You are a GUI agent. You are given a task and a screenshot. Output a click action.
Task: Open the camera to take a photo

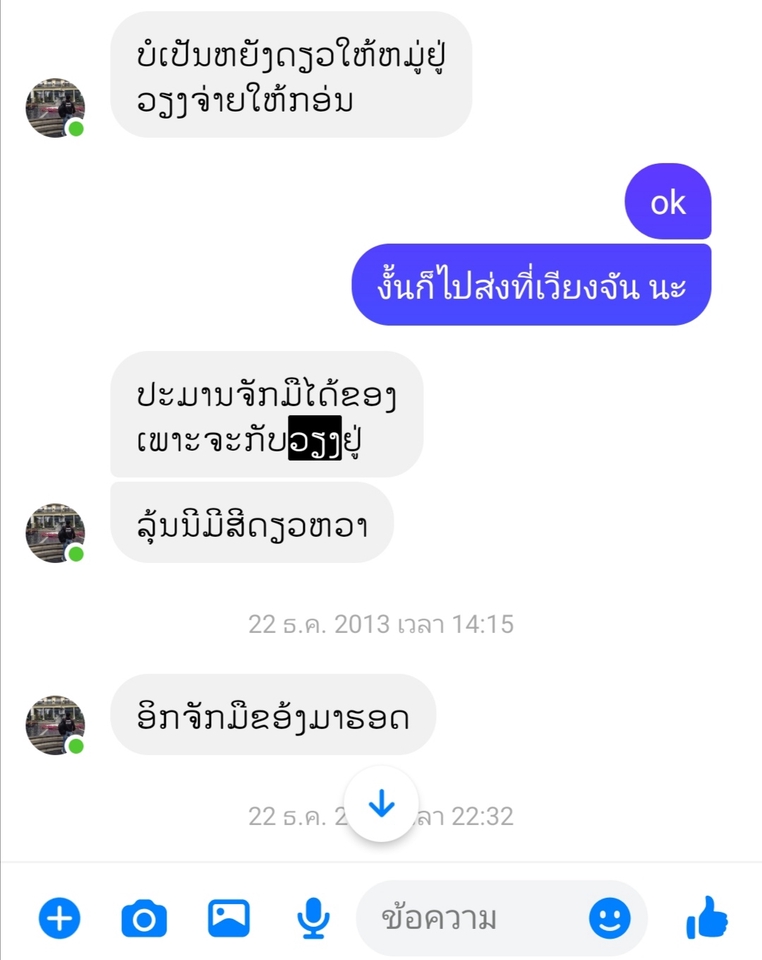coord(144,917)
